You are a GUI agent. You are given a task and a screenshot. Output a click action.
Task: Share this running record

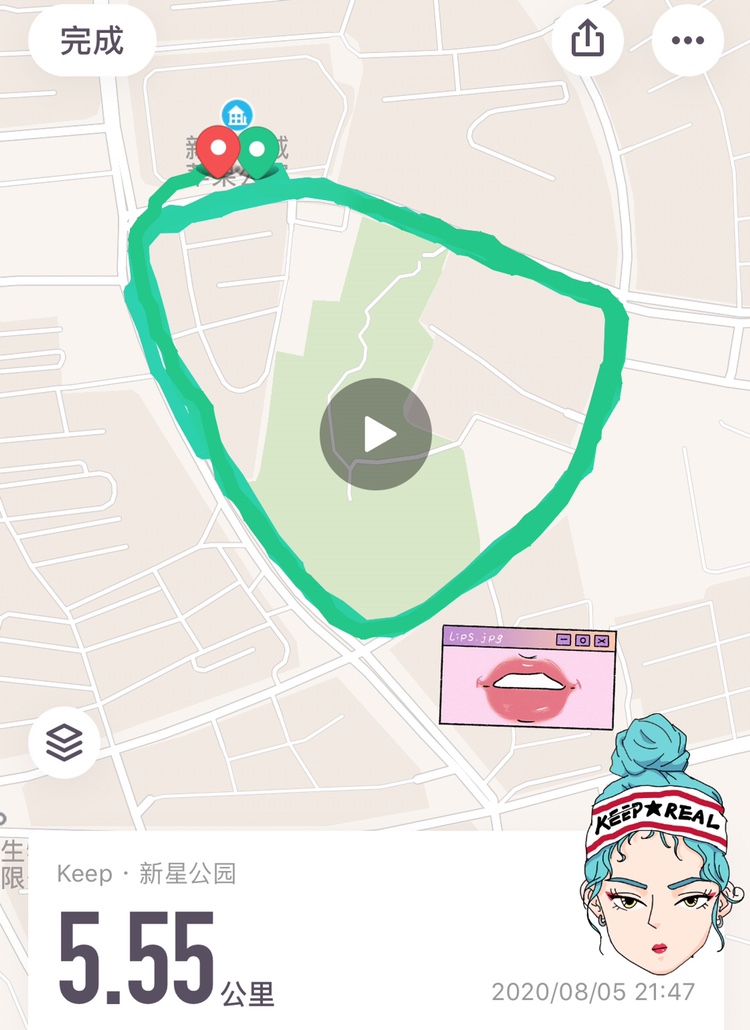click(588, 41)
